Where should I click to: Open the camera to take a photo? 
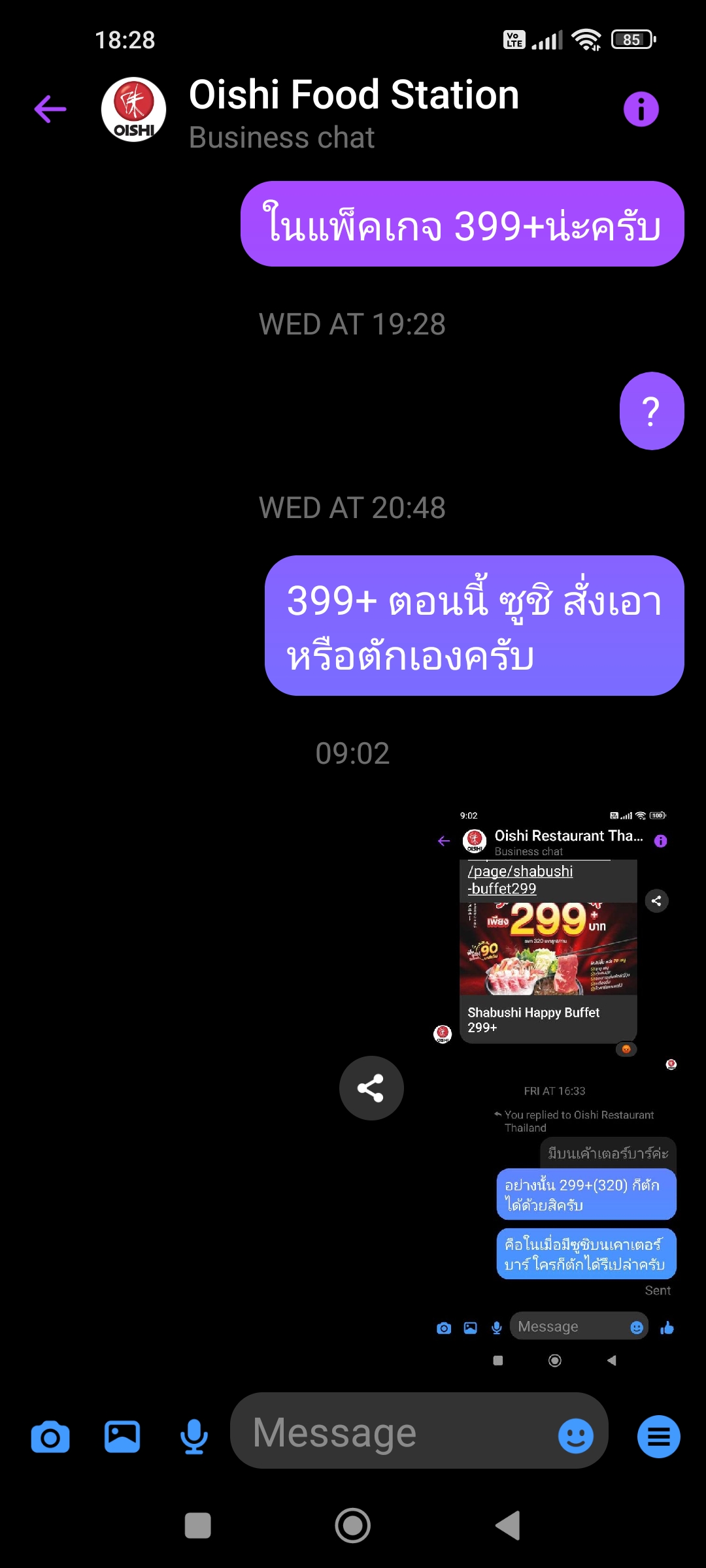coord(50,1437)
